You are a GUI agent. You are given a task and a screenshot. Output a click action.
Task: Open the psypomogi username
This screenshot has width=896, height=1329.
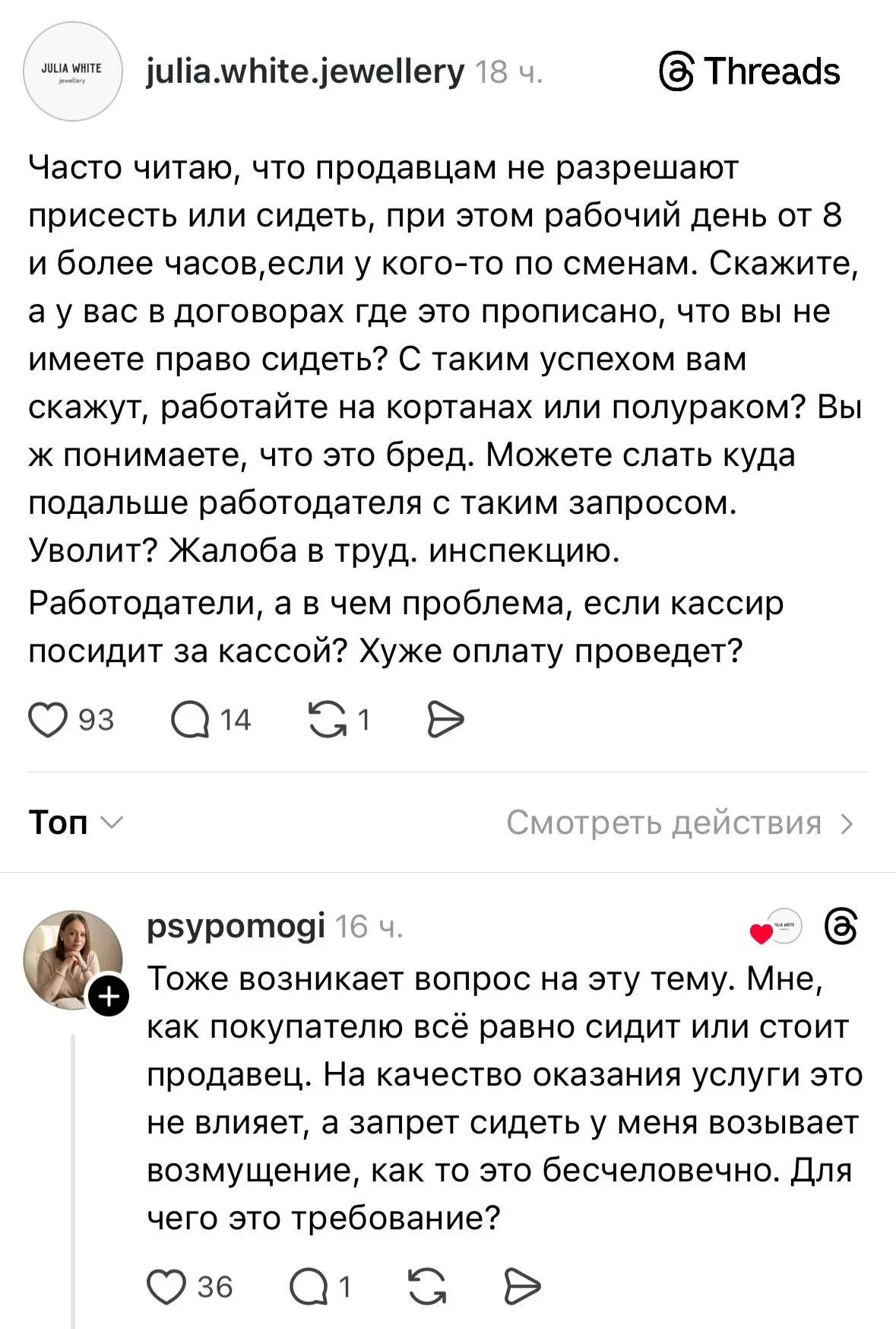(x=236, y=926)
